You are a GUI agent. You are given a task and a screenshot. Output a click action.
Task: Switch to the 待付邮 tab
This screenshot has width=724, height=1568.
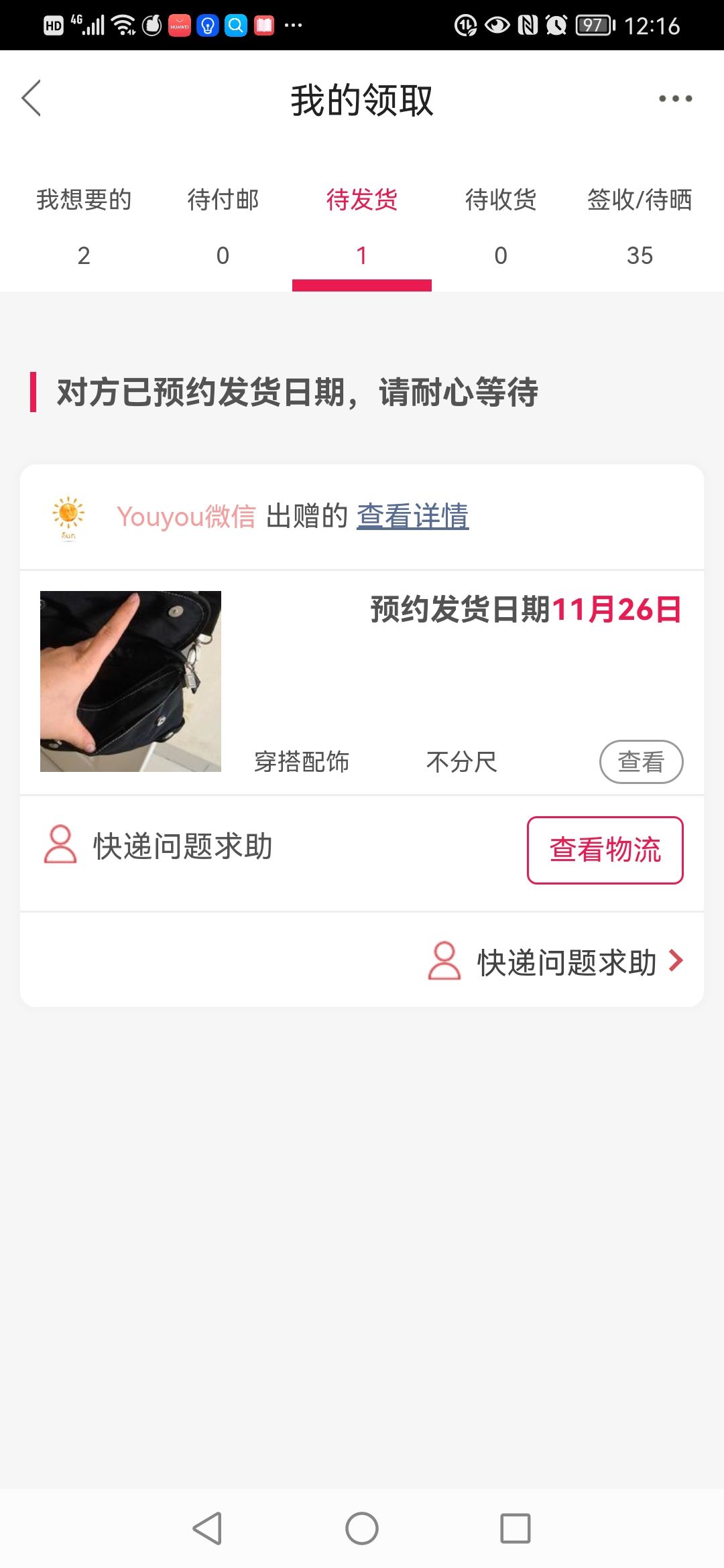(223, 226)
